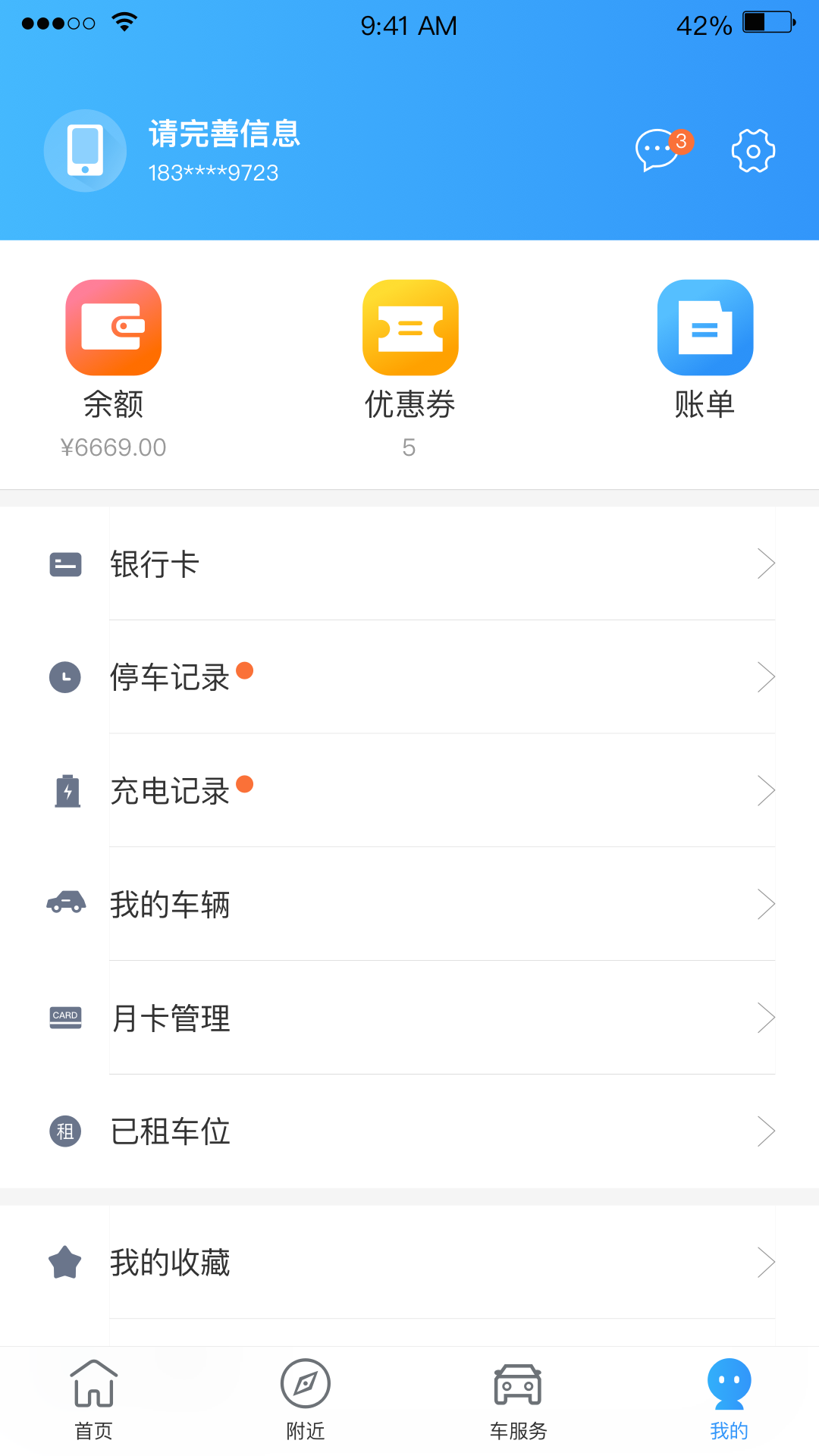Open the 账单 bill icon

(x=704, y=327)
